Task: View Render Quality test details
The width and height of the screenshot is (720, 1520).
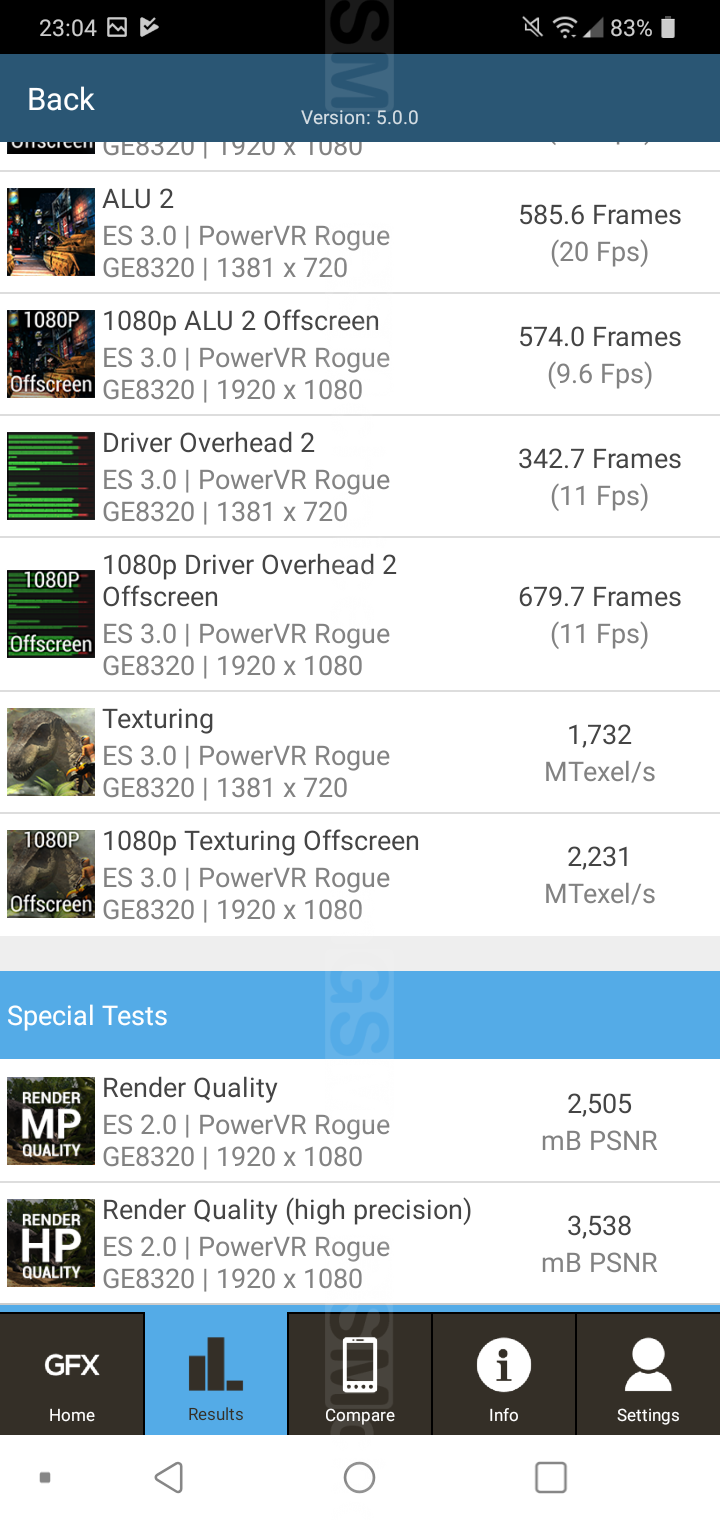Action: 360,1122
